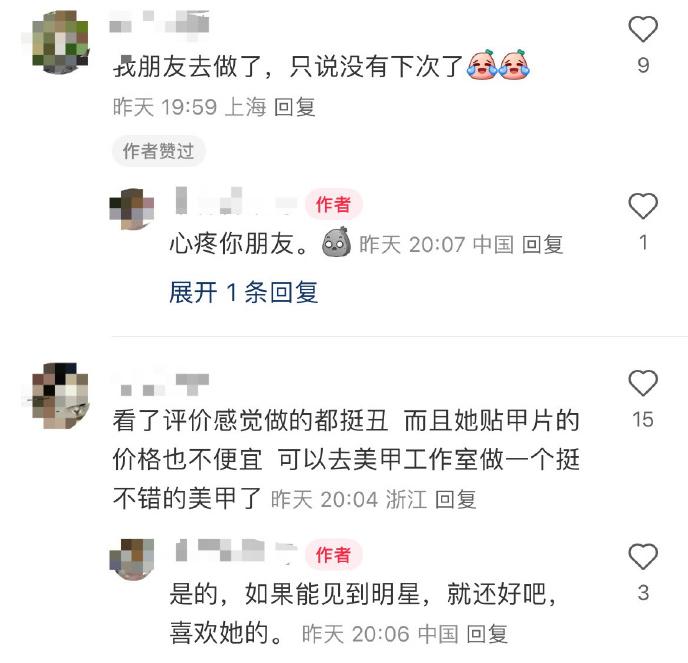Like the comment posted from 浙江
688x663 pixels.
tap(642, 383)
